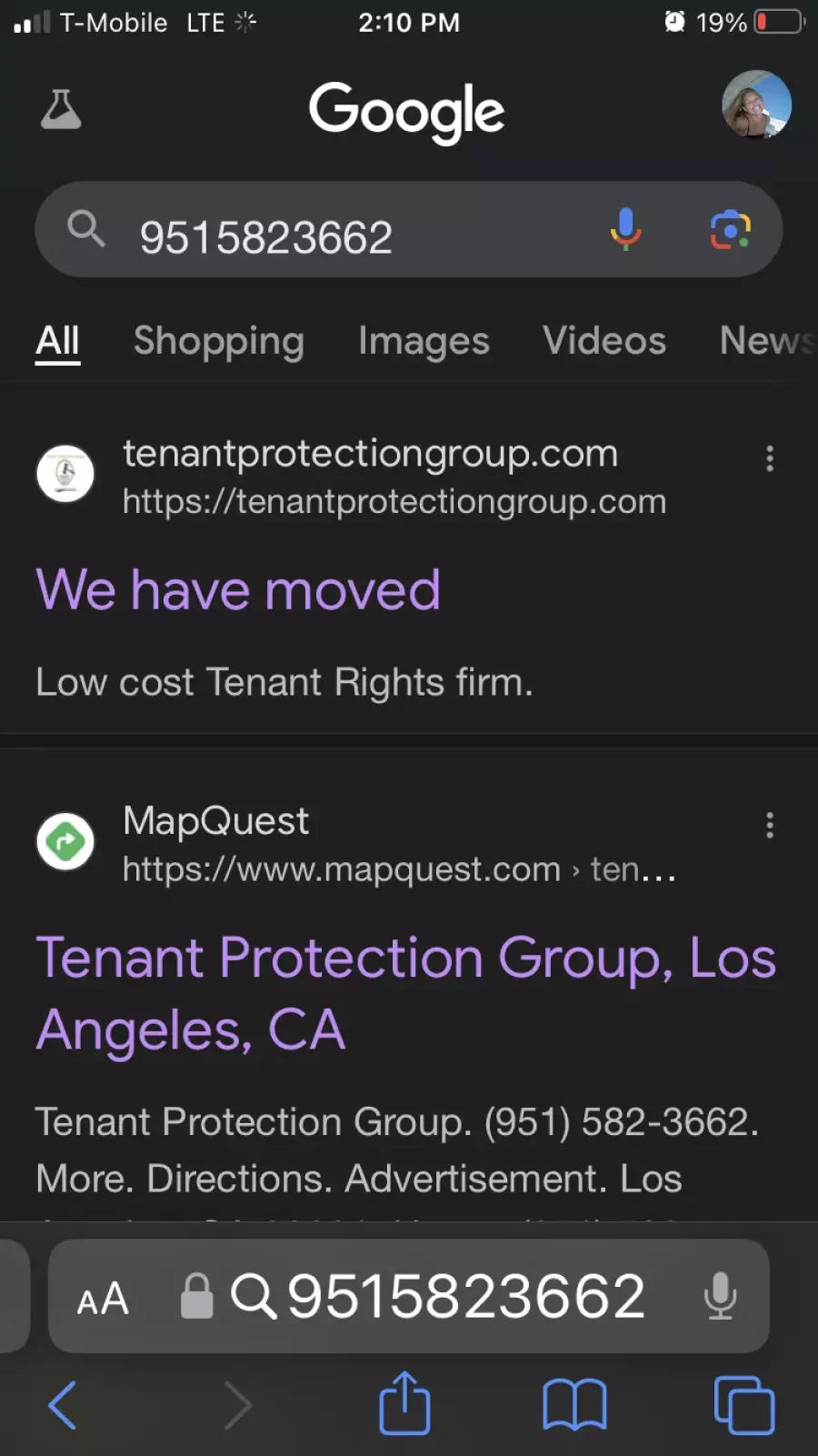Open the Google account profile picture
Image resolution: width=818 pixels, height=1456 pixels.
coord(756,105)
